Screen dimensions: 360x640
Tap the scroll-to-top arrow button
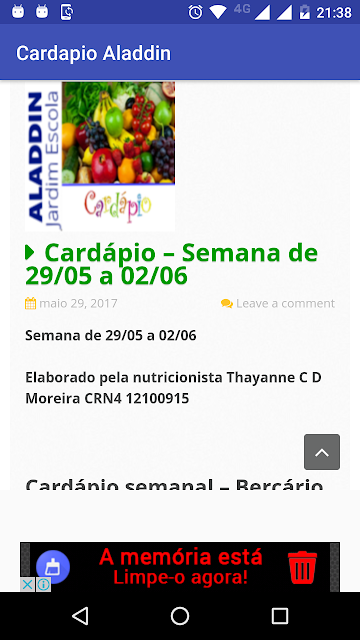click(322, 452)
